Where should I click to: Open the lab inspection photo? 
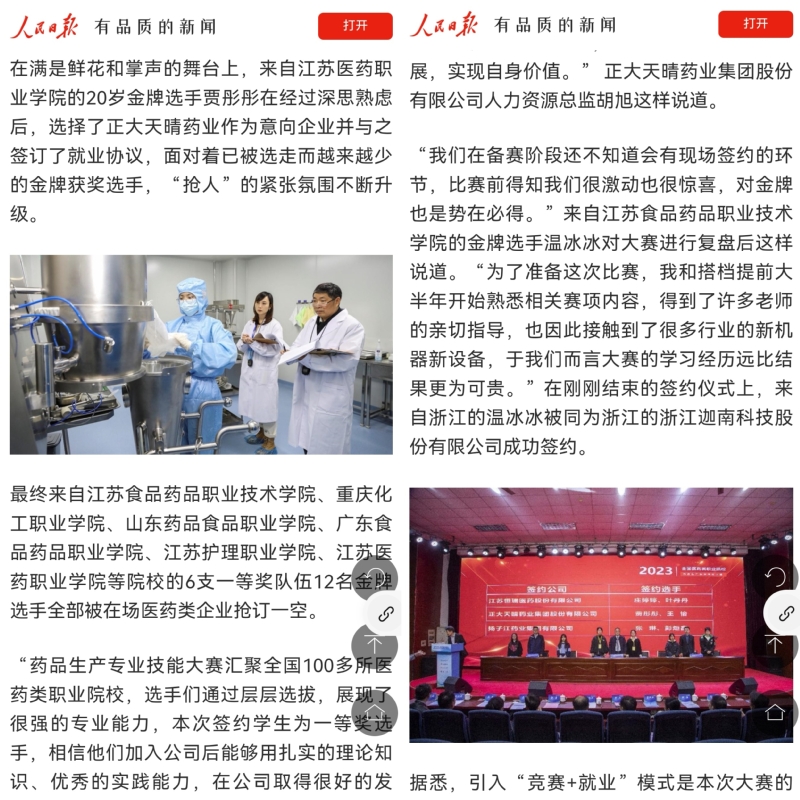[200, 355]
